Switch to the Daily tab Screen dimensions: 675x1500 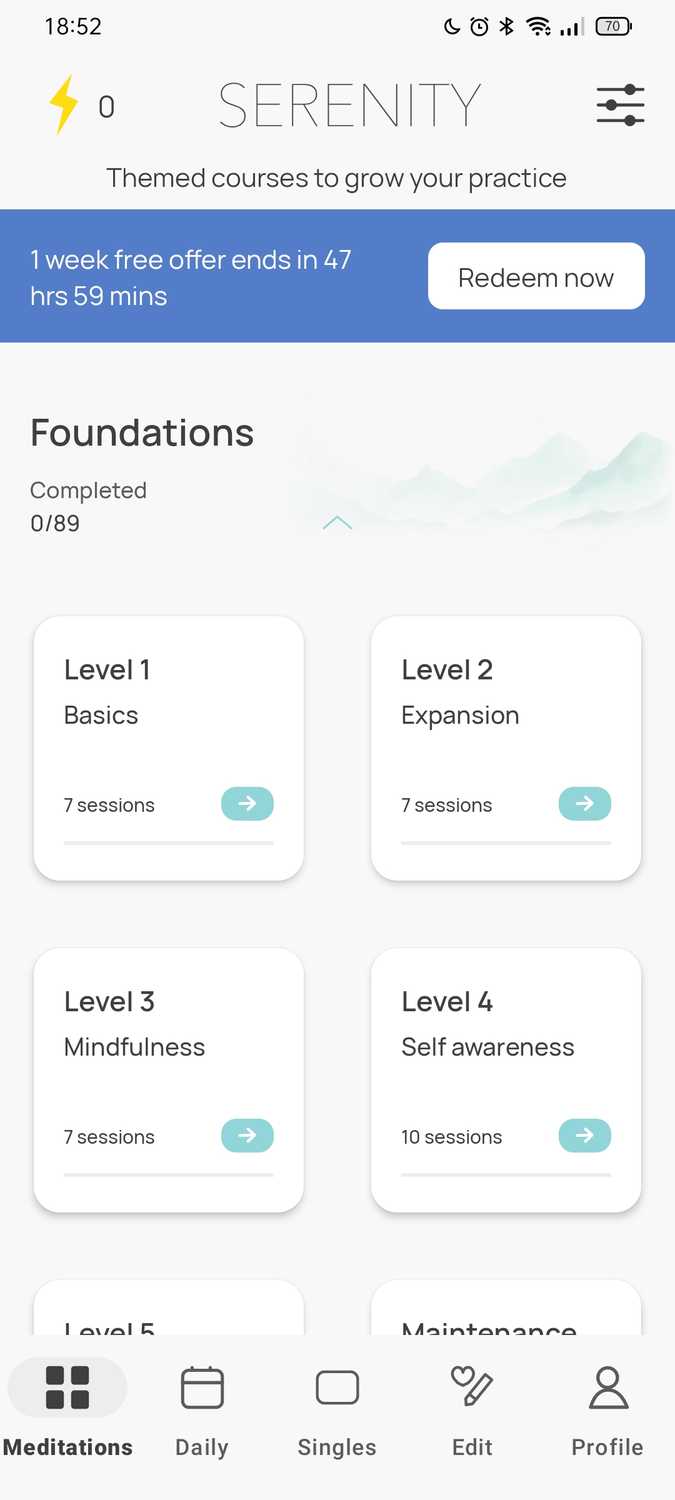coord(202,1412)
